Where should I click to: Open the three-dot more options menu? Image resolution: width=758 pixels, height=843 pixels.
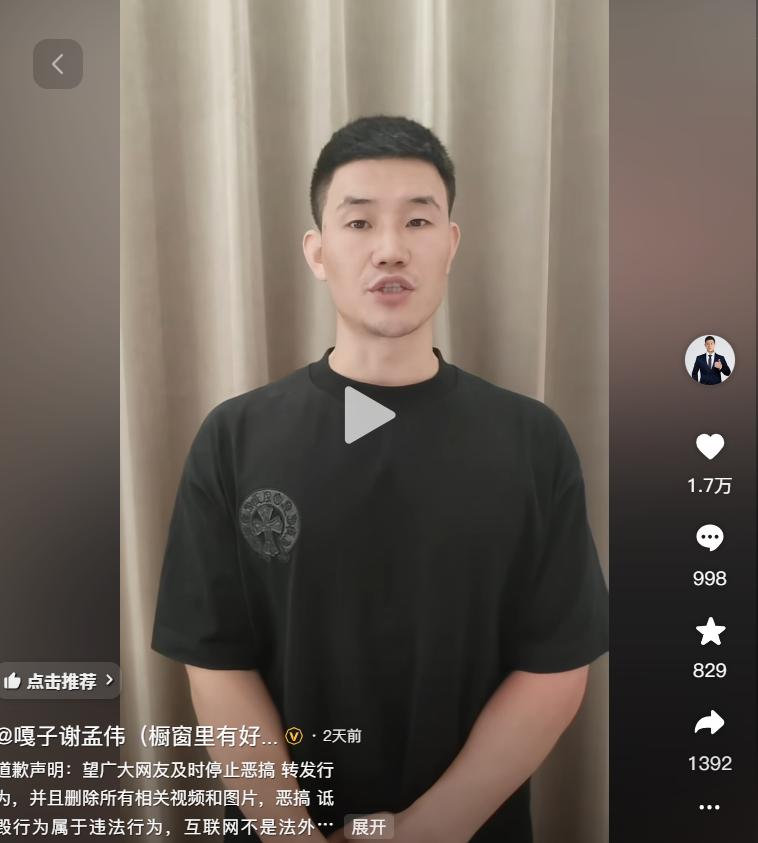pos(709,807)
